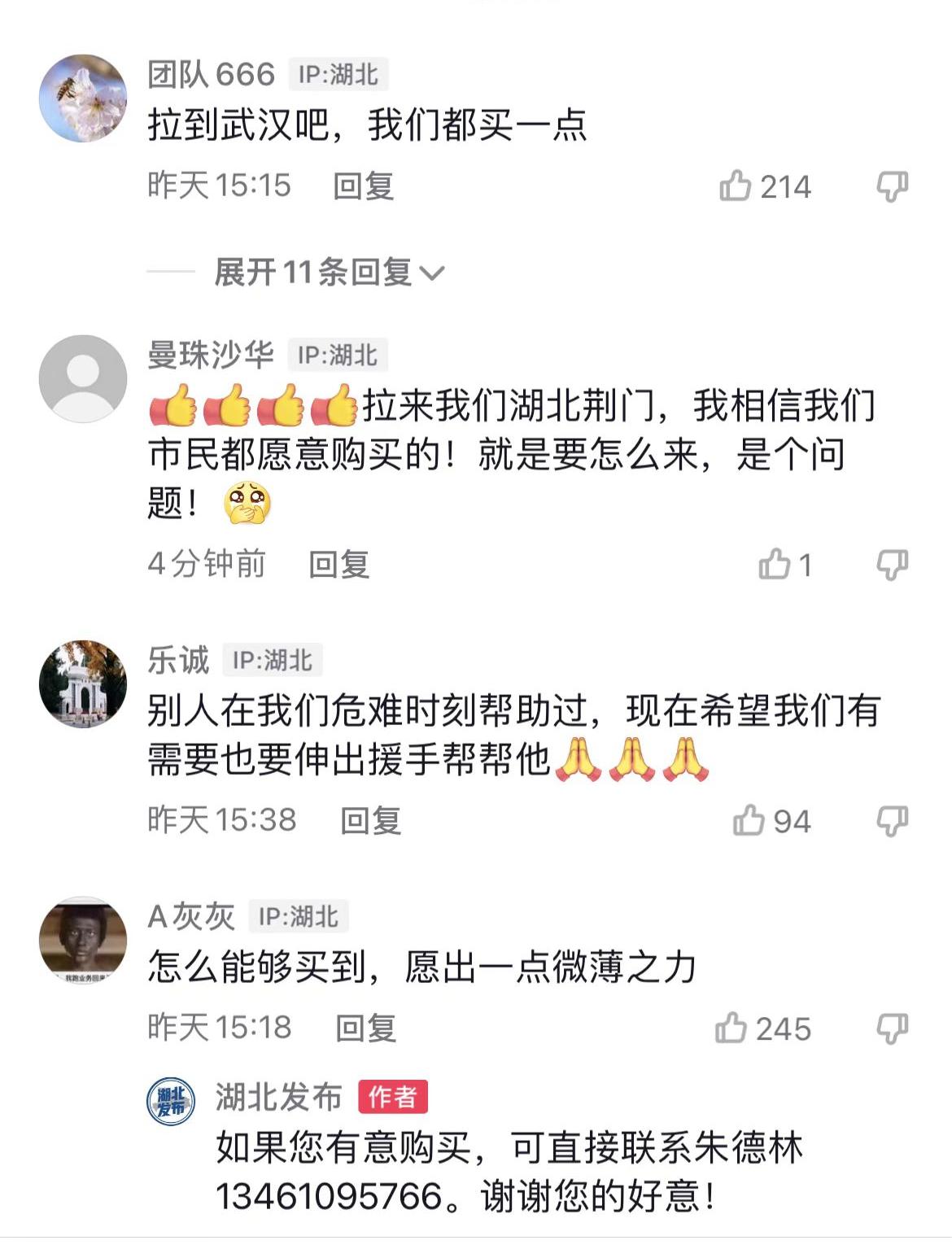Reply to 团队 666's comment
The height and width of the screenshot is (1249, 952).
pyautogui.click(x=363, y=186)
